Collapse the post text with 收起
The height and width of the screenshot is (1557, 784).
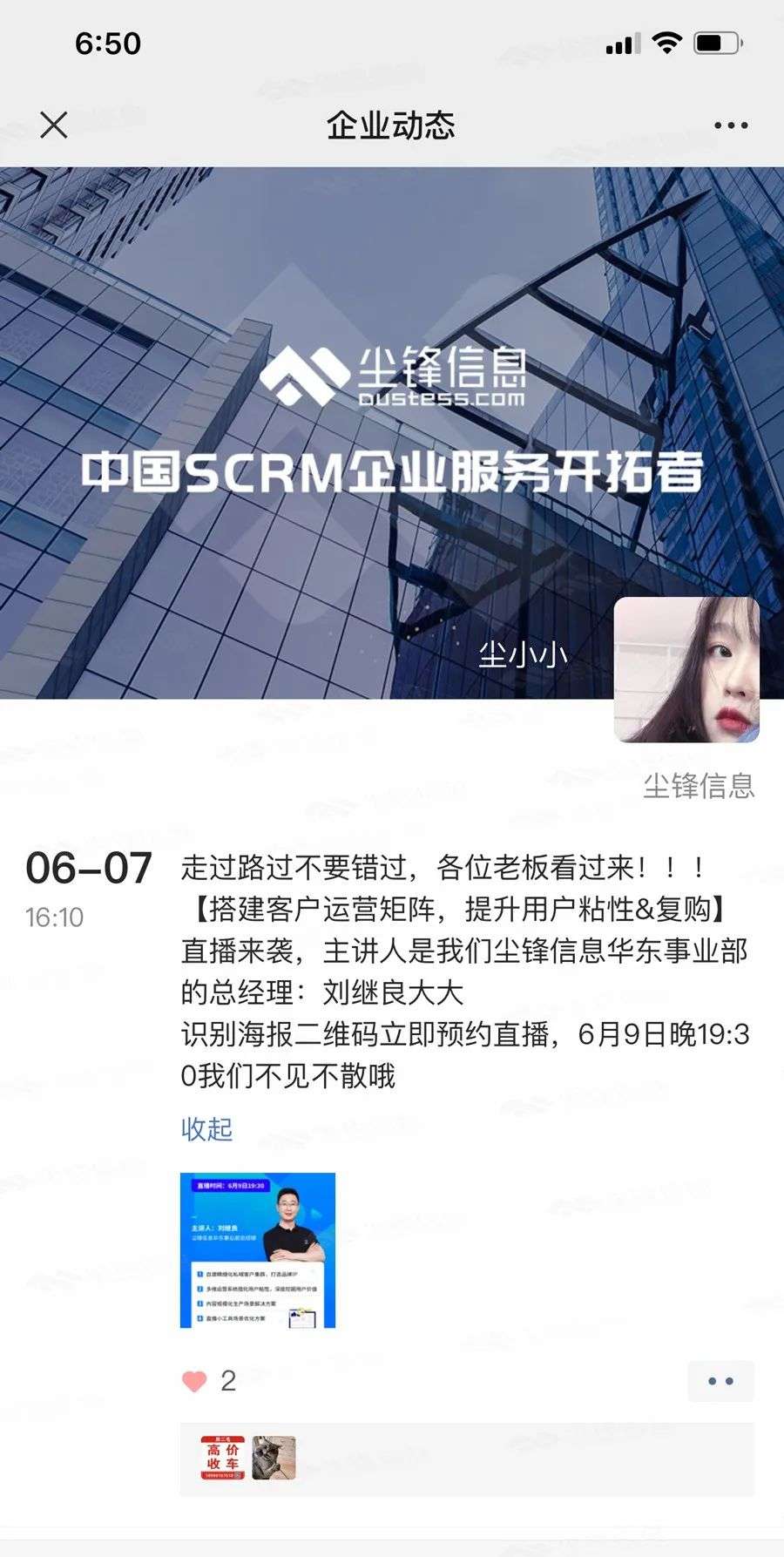coord(206,1128)
